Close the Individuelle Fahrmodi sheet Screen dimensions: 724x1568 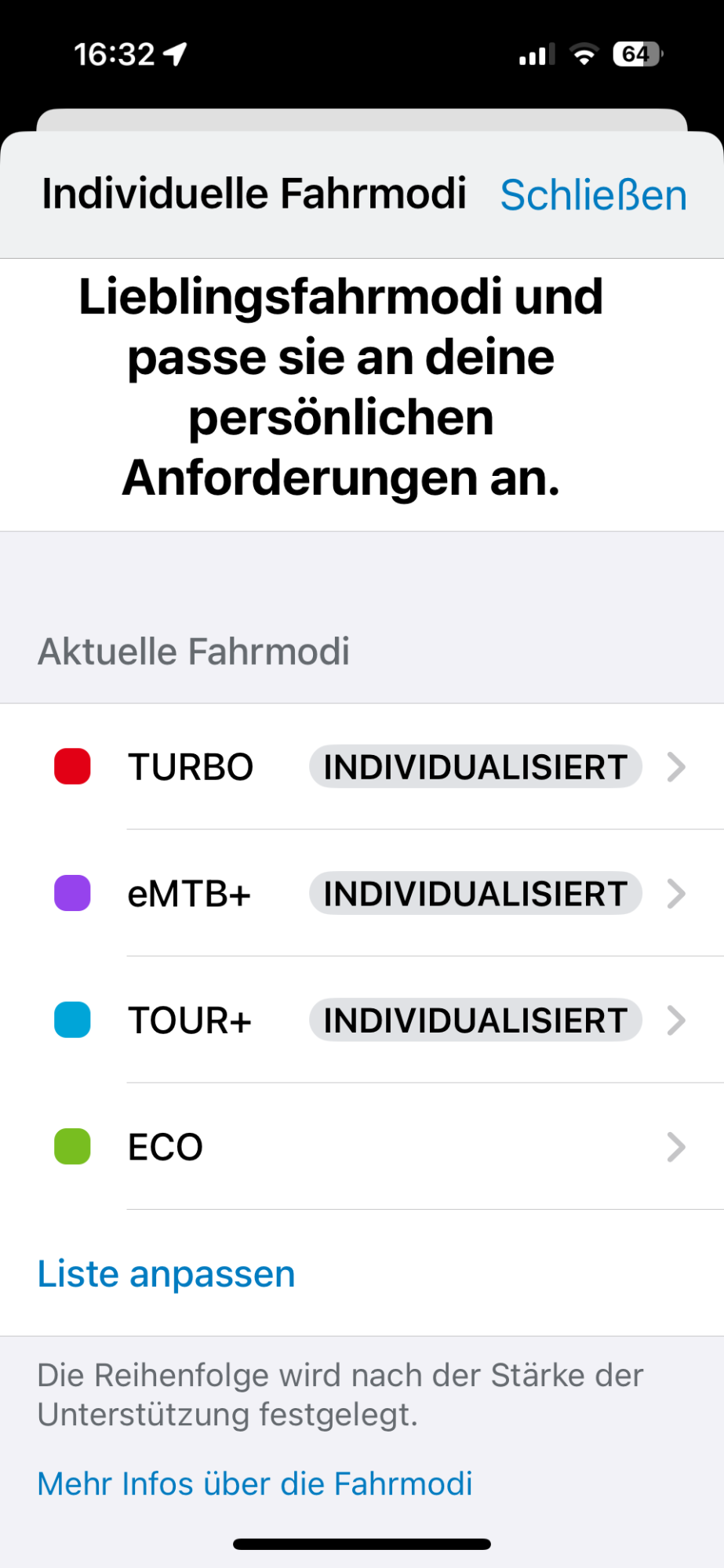pyautogui.click(x=593, y=194)
